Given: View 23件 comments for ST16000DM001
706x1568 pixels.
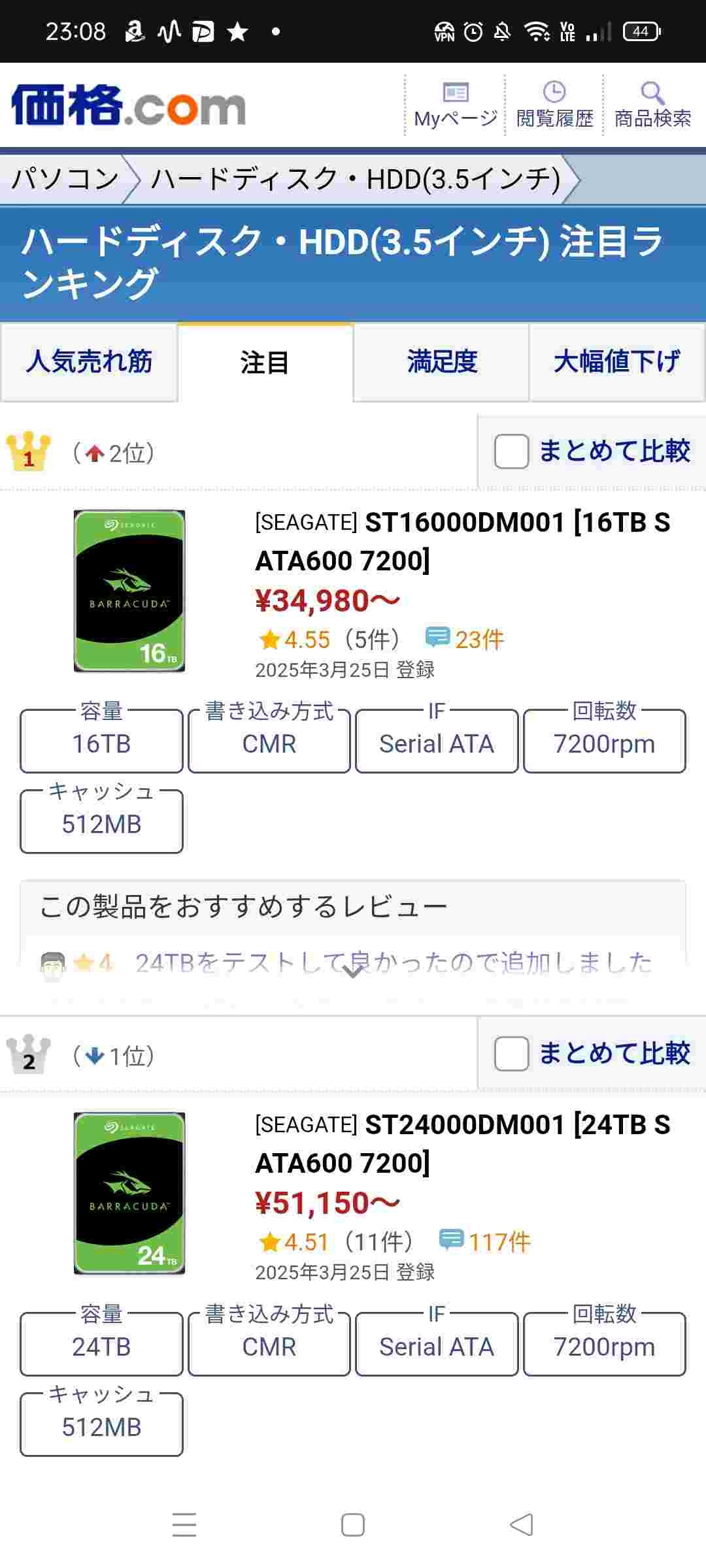Looking at the screenshot, I should pos(465,639).
